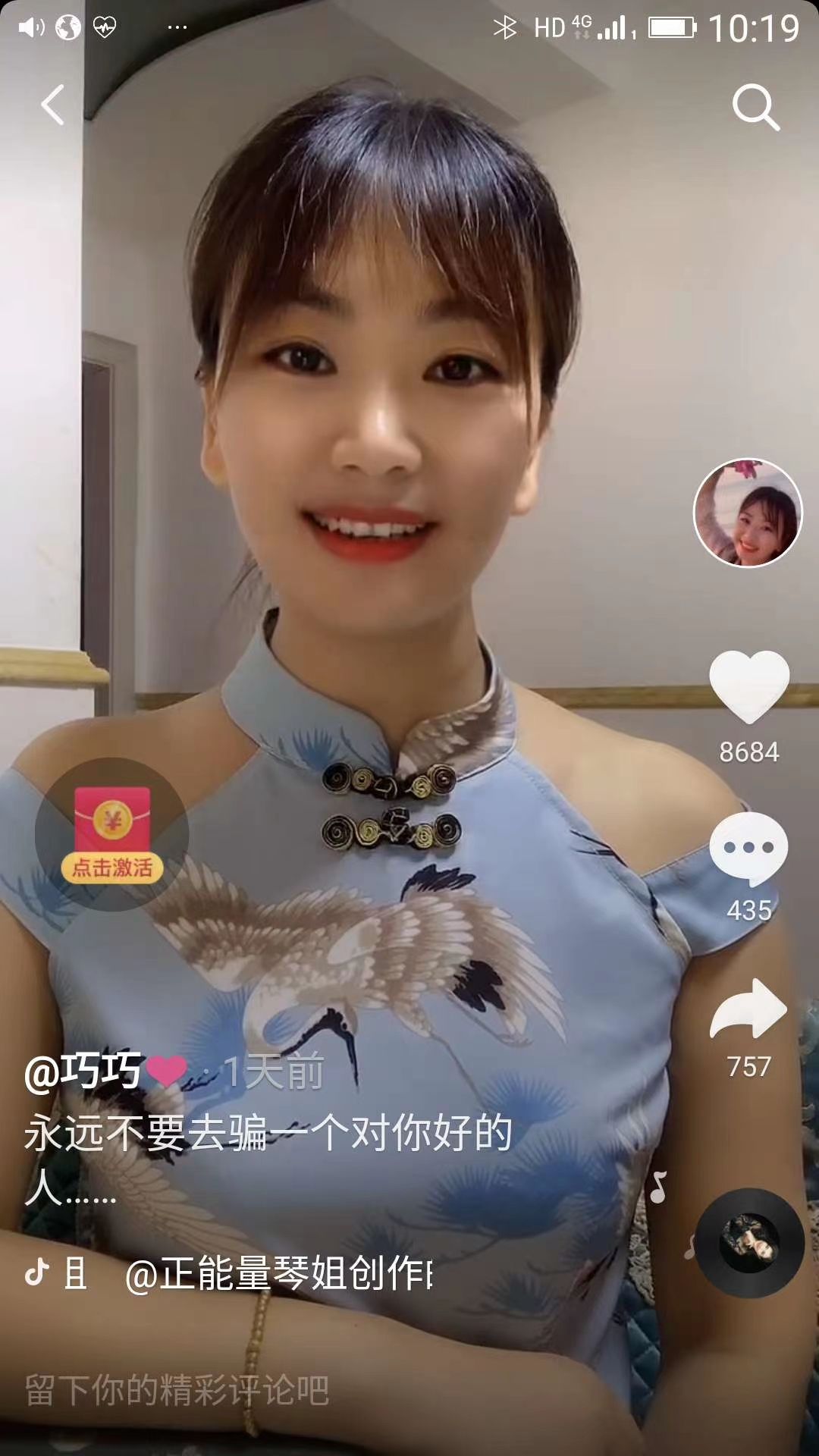This screenshot has width=819, height=1456.
Task: Go back using the top-left arrow
Action: point(53,105)
